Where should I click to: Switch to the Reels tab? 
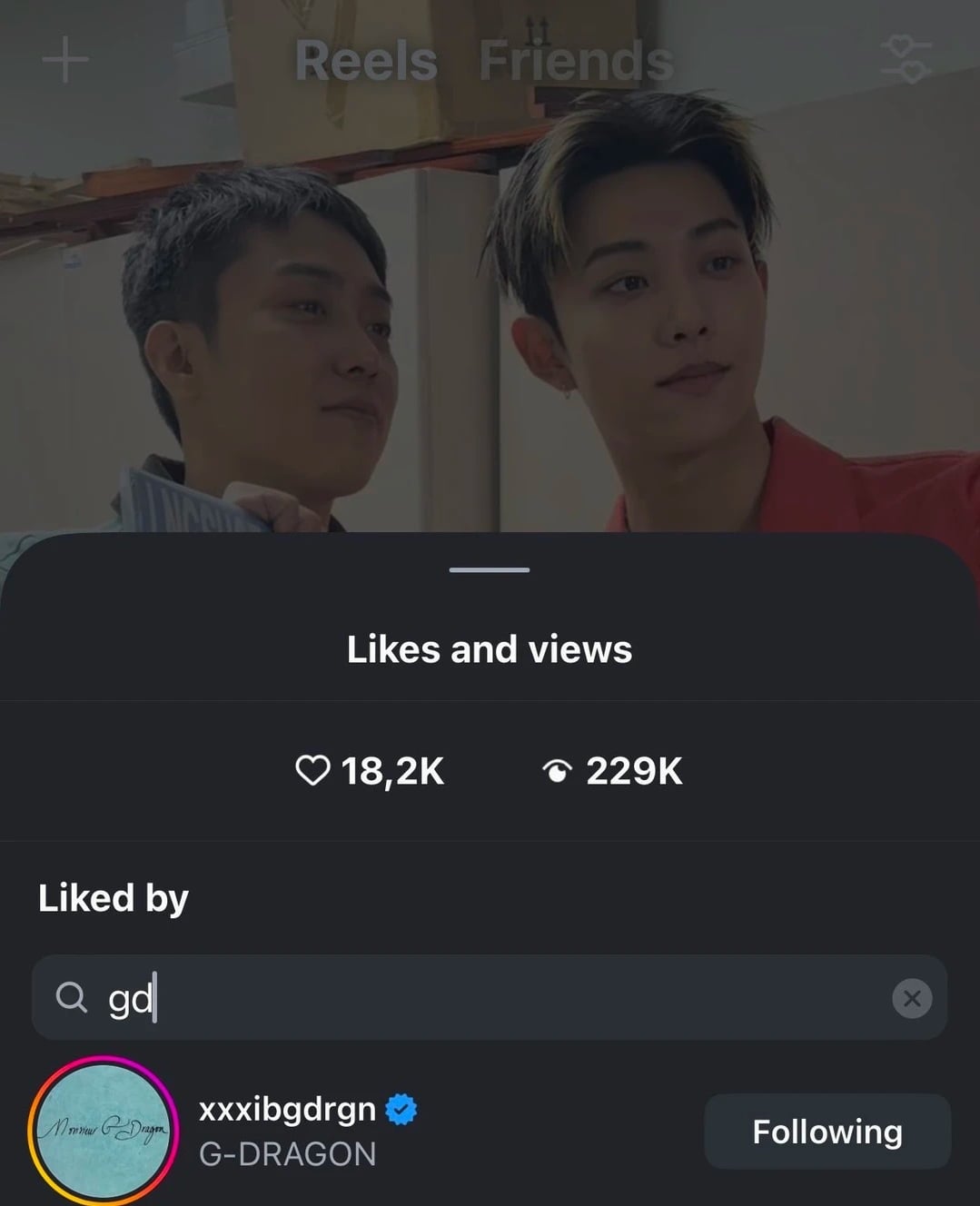[x=366, y=61]
